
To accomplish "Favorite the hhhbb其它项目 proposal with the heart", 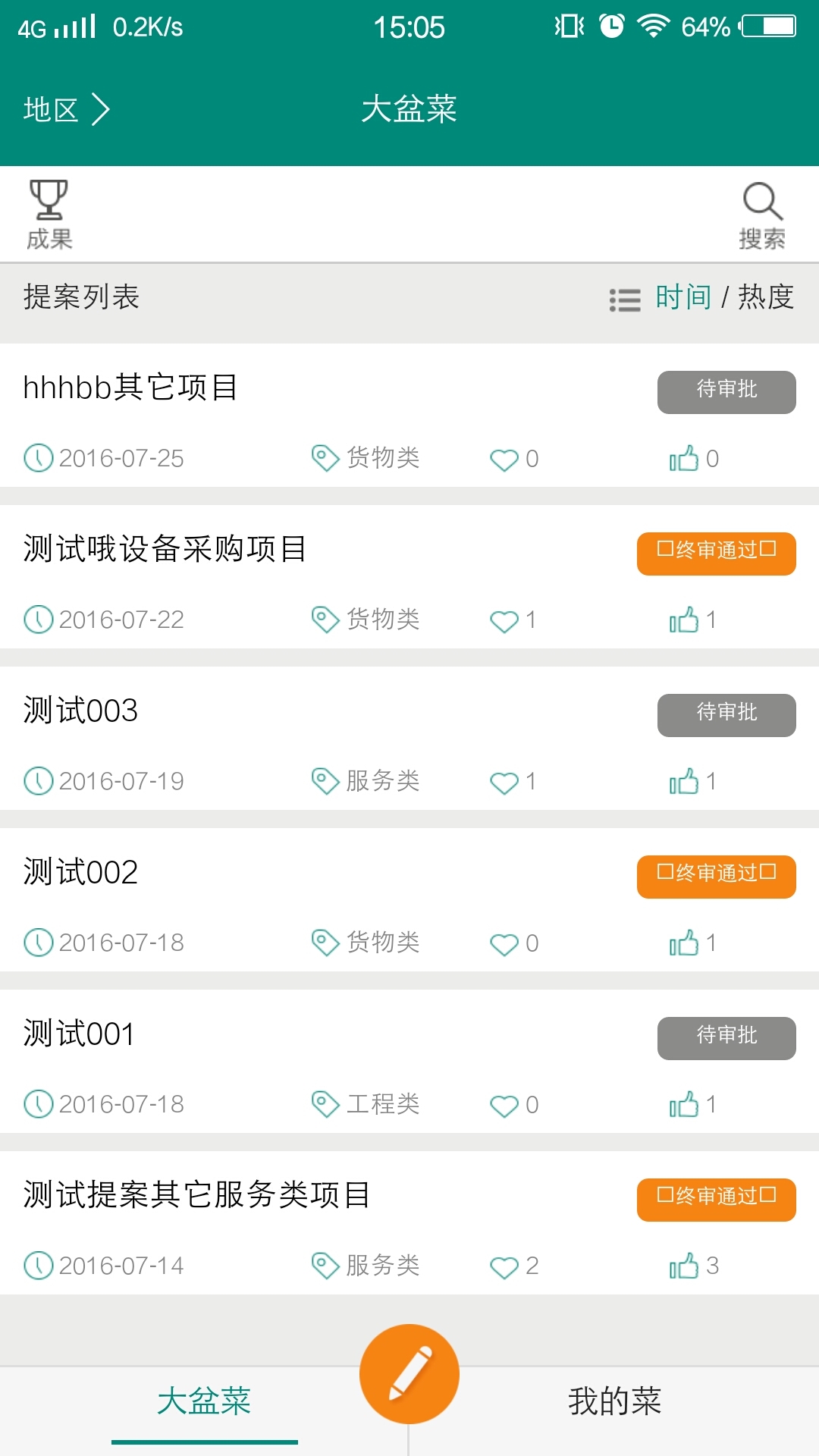I will coord(504,459).
